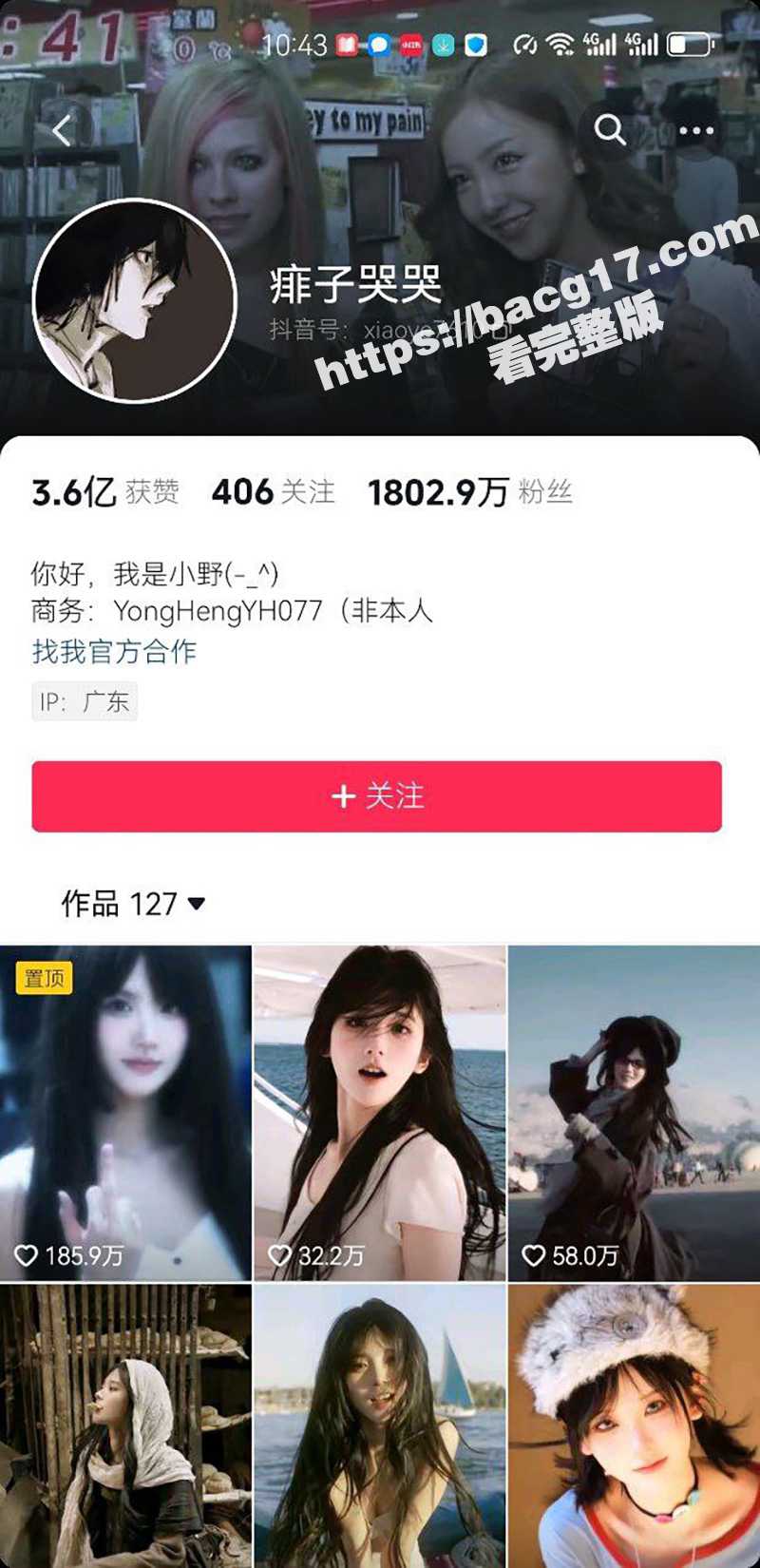Open the three-dot more options menu
This screenshot has width=760, height=1568.
(x=696, y=130)
